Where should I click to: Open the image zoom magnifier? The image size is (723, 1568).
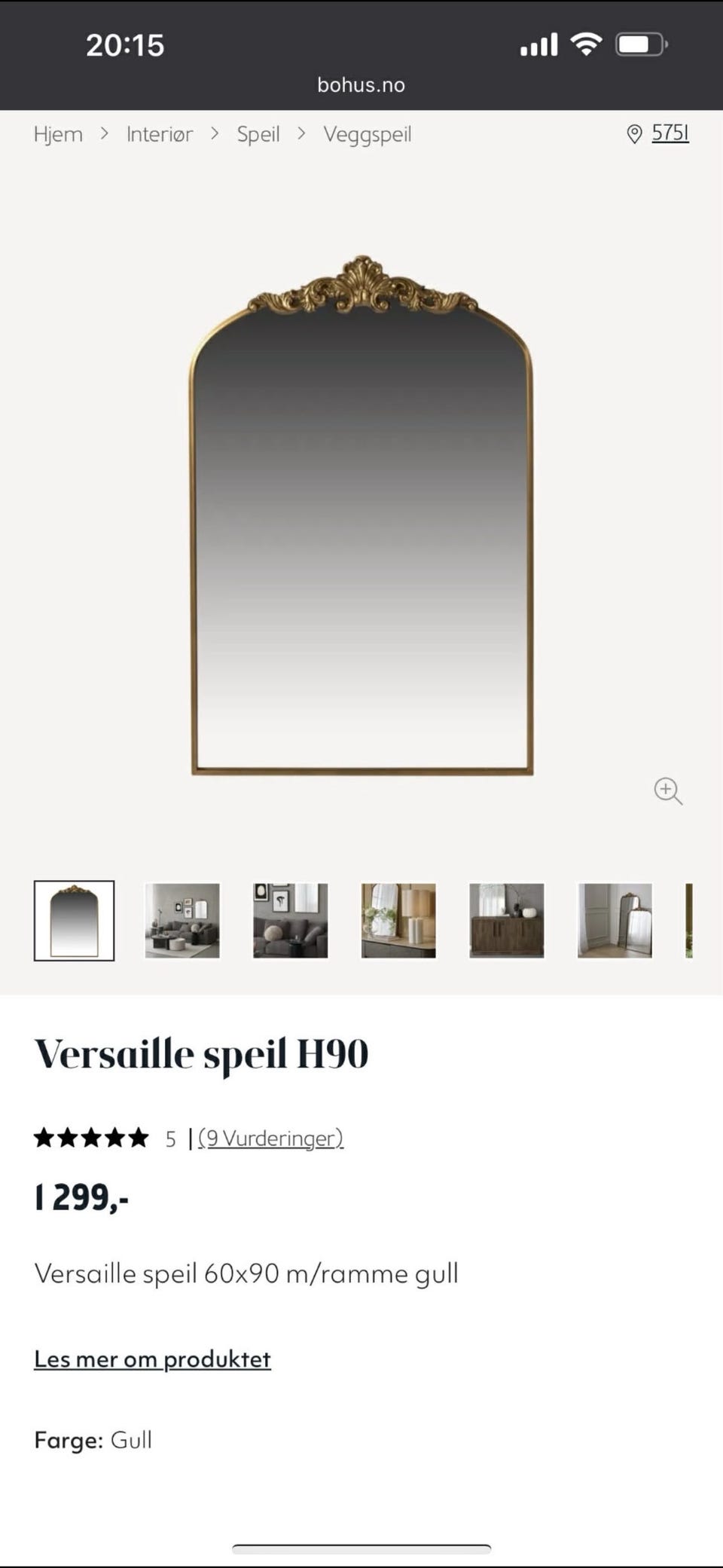tap(668, 791)
